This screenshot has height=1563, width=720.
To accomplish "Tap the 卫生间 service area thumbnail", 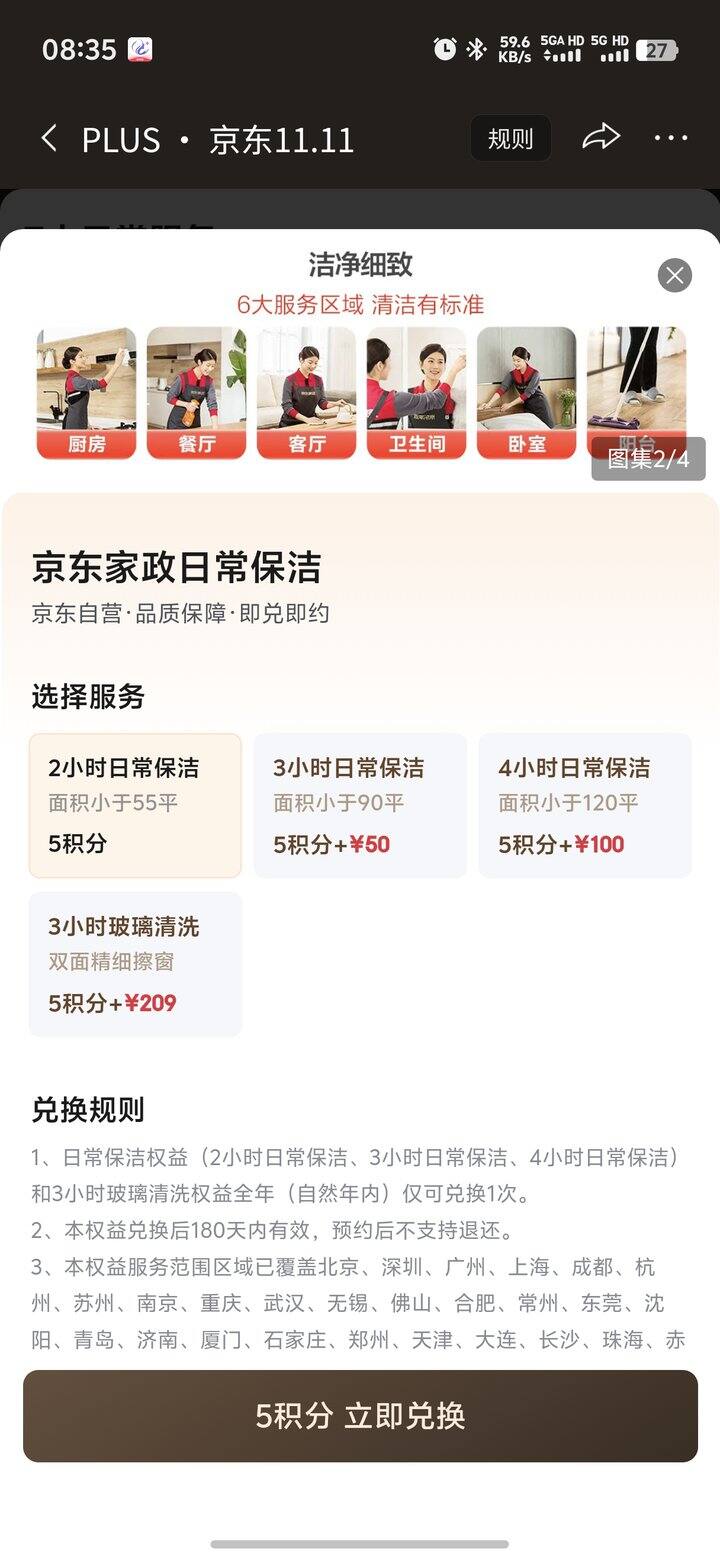I will coord(417,390).
